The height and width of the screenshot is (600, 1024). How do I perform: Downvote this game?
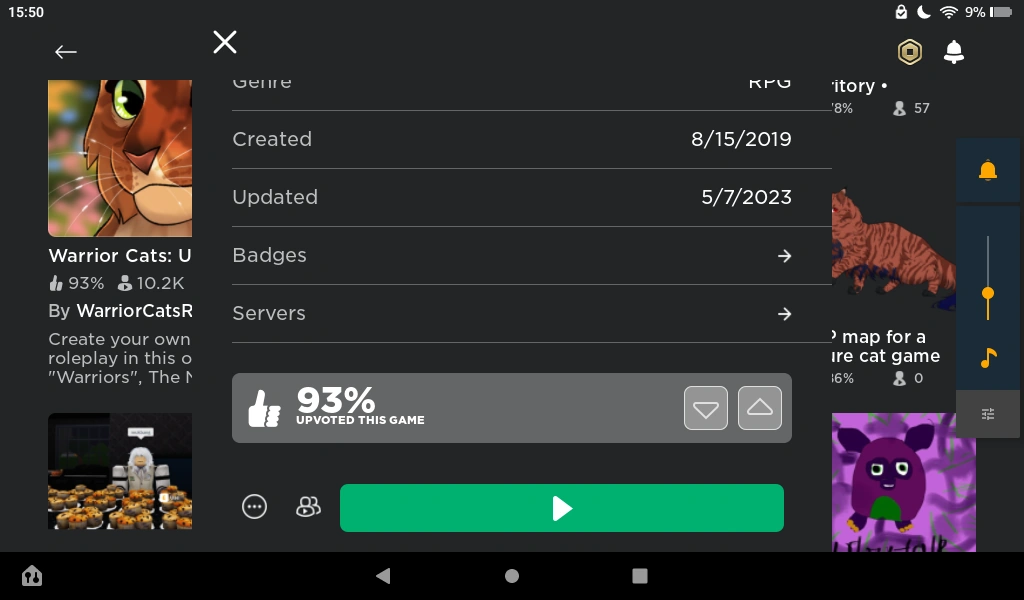(x=706, y=408)
